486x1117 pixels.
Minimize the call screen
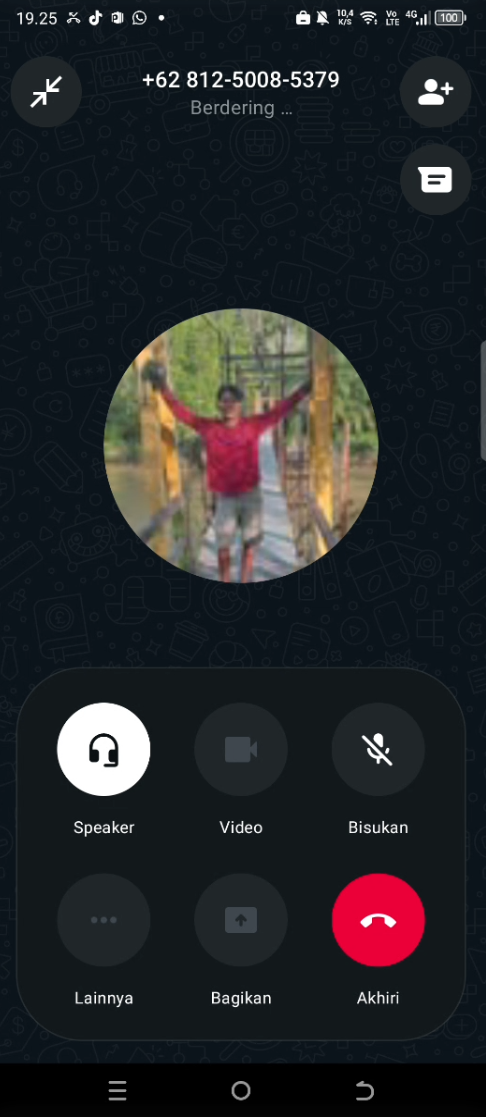tap(46, 91)
